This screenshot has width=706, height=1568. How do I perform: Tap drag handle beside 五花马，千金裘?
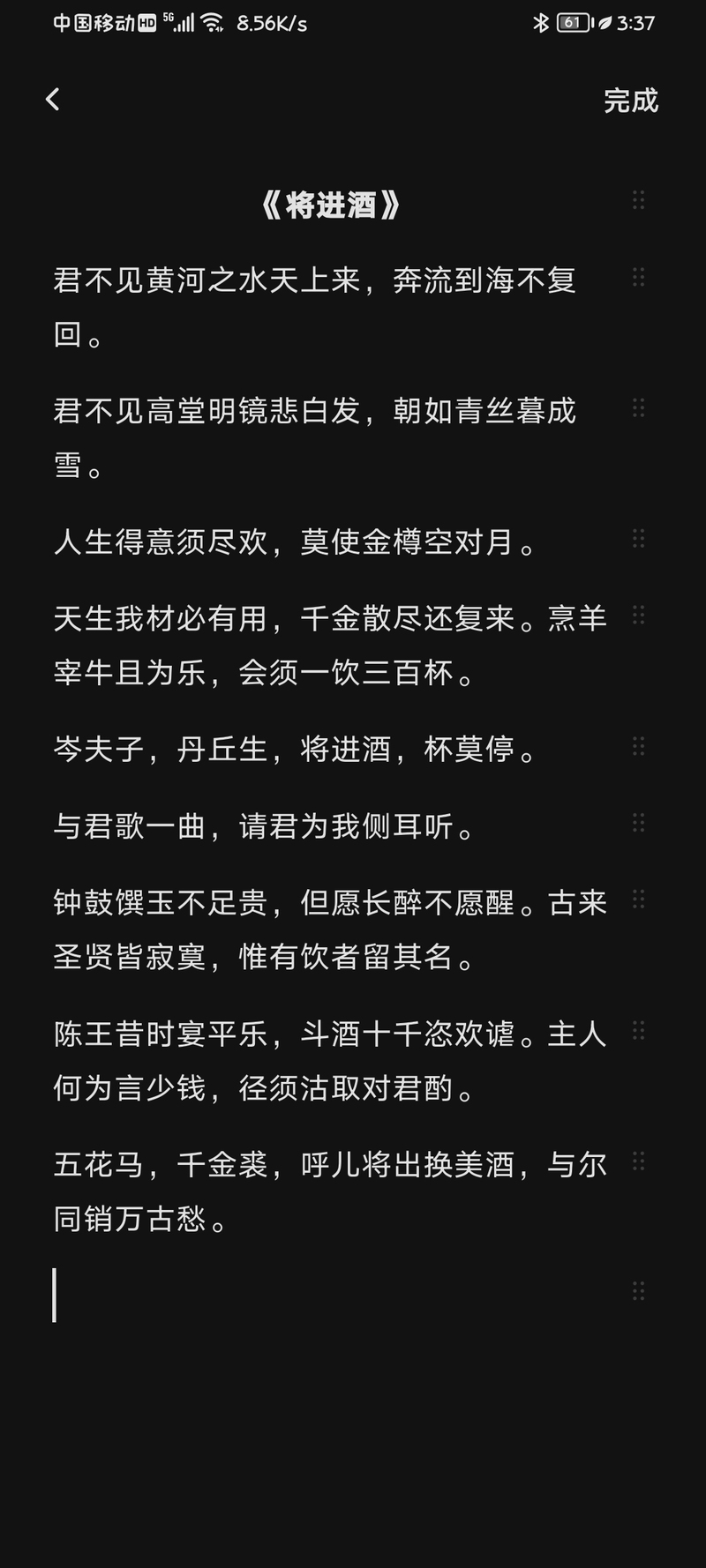[x=639, y=1161]
